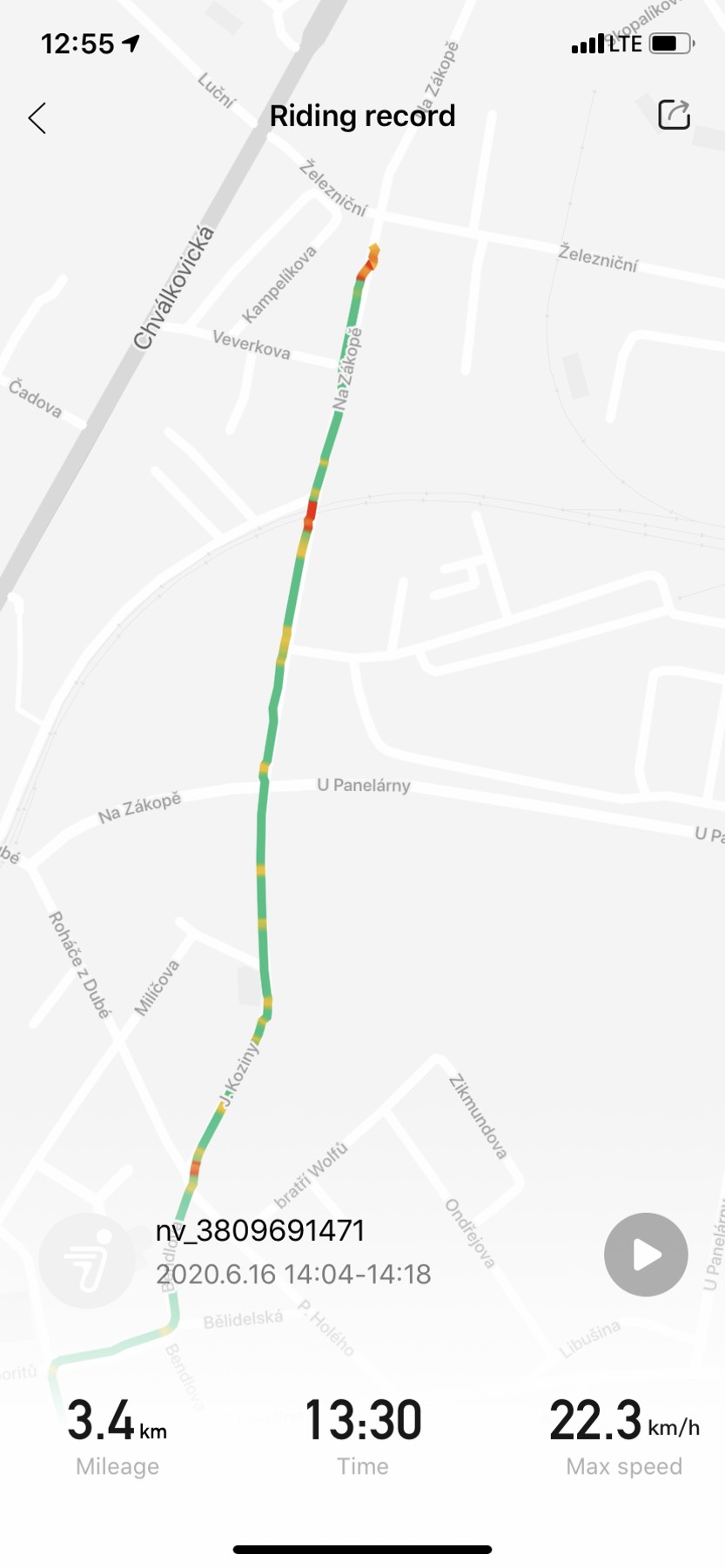
Task: Go back from Riding record
Action: point(37,118)
